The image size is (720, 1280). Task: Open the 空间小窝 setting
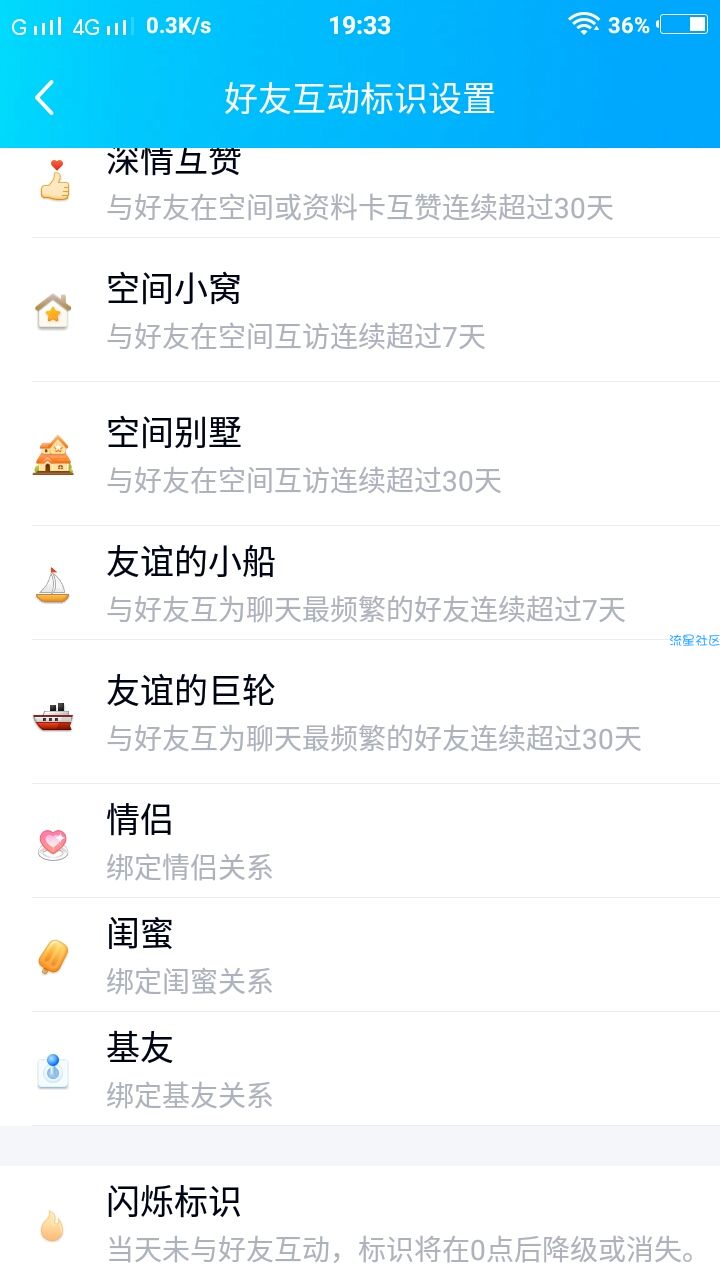tap(360, 310)
